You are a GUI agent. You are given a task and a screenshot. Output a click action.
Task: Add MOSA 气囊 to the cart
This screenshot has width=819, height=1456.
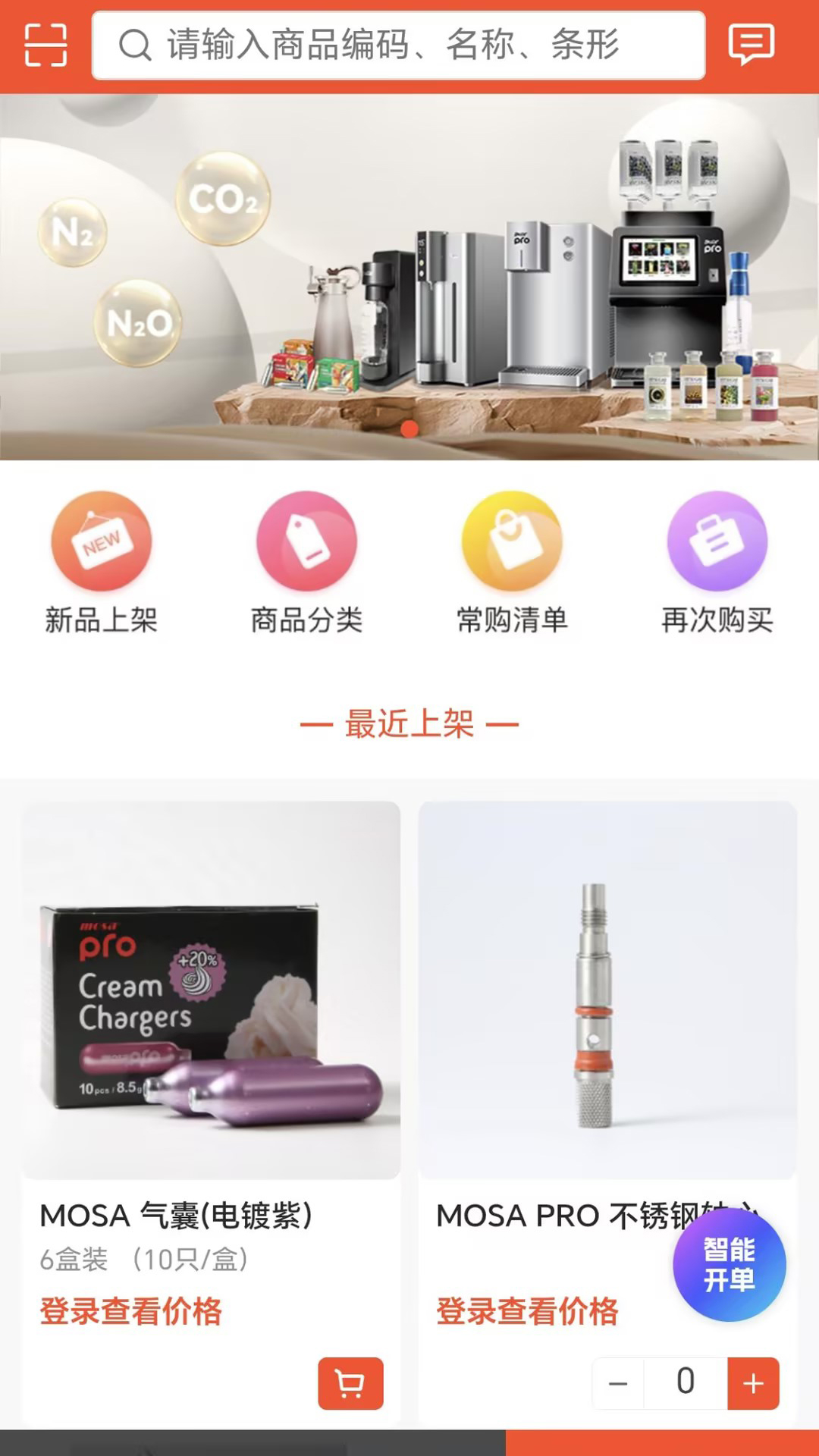[350, 1383]
